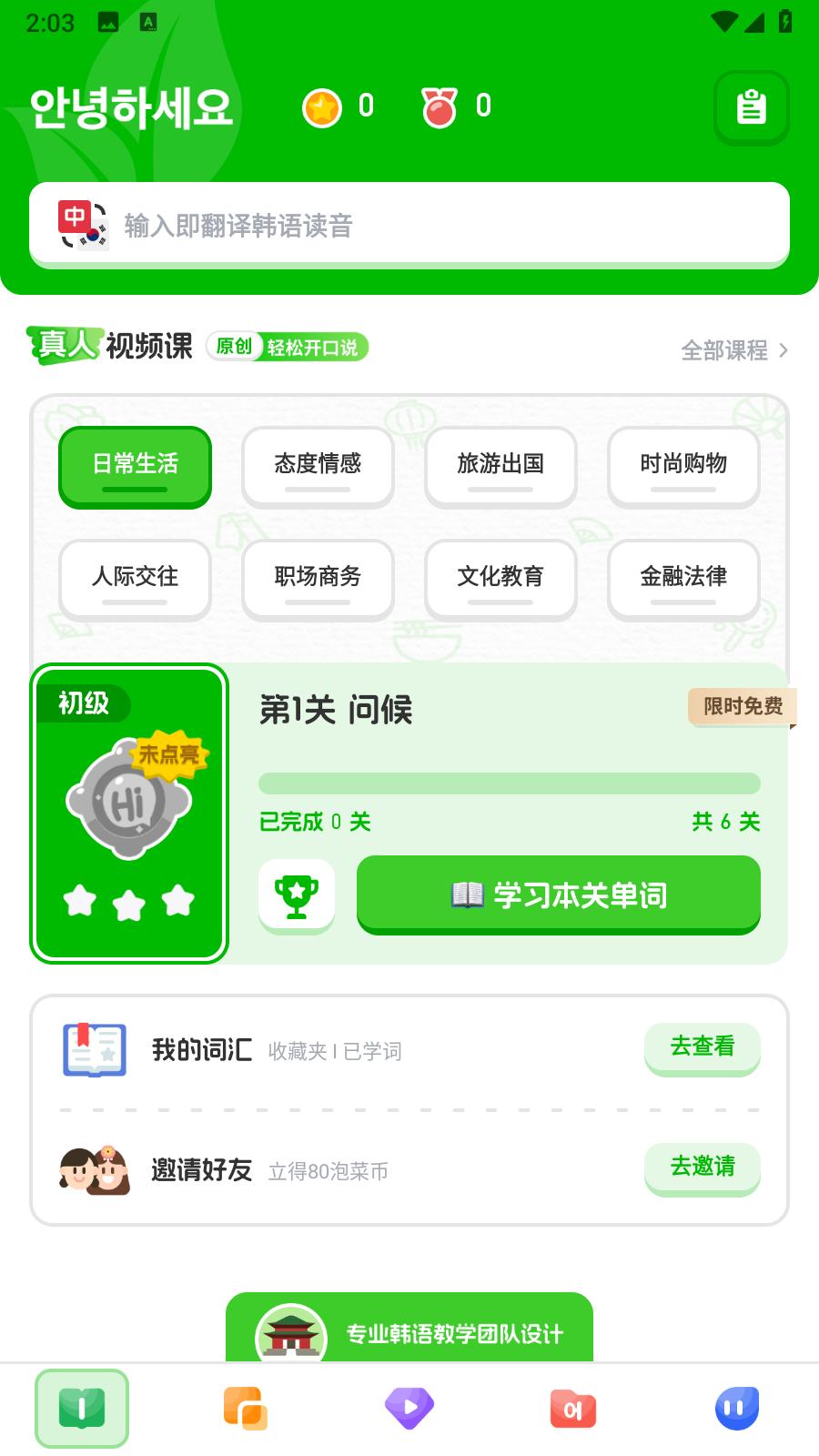The image size is (819, 1456).
Task: Click the 去邀请 invite button
Action: pyautogui.click(x=702, y=1169)
